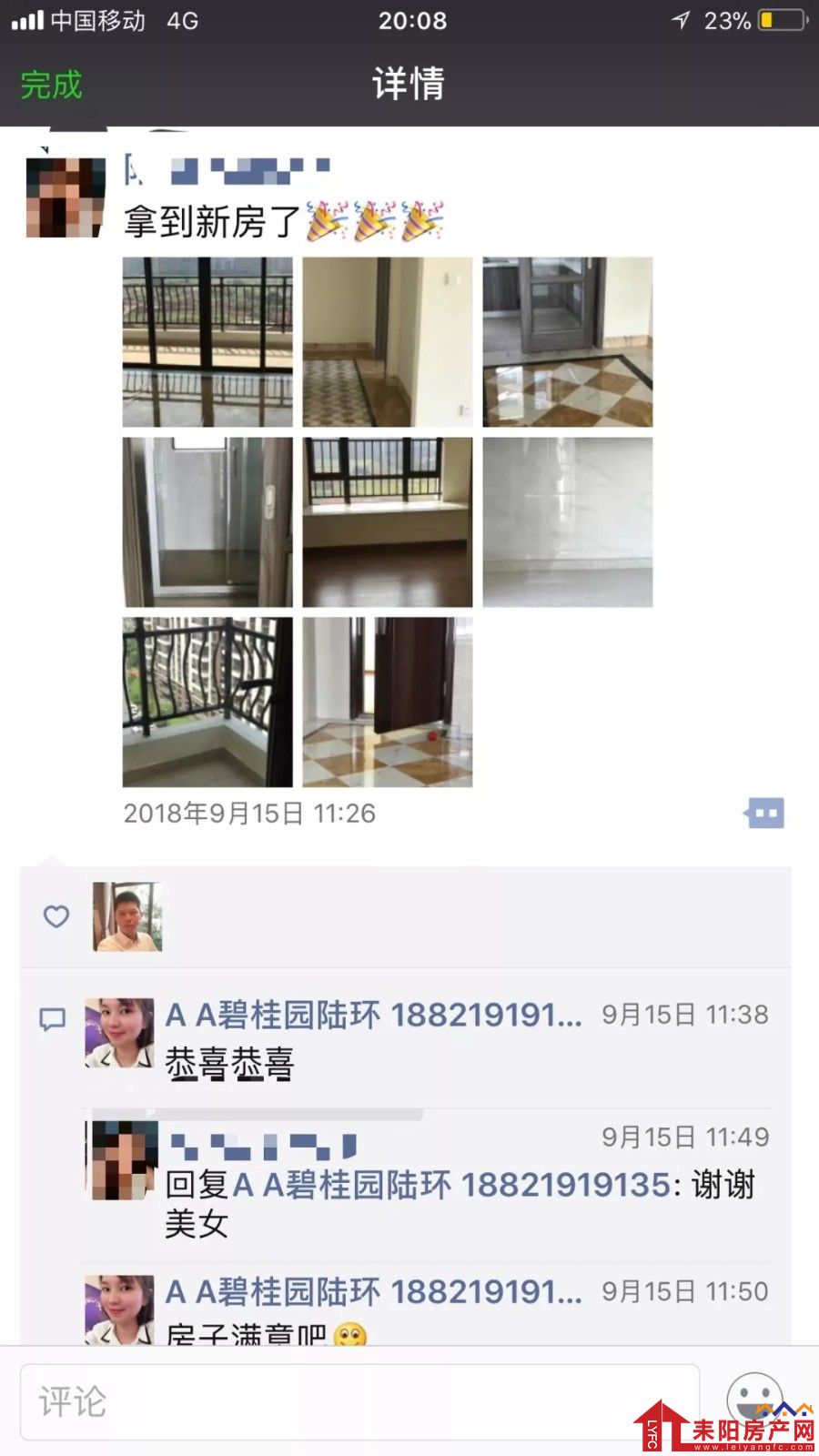Image resolution: width=819 pixels, height=1456 pixels.
Task: Reply to the 谢谢美女 comment
Action: (x=455, y=1203)
